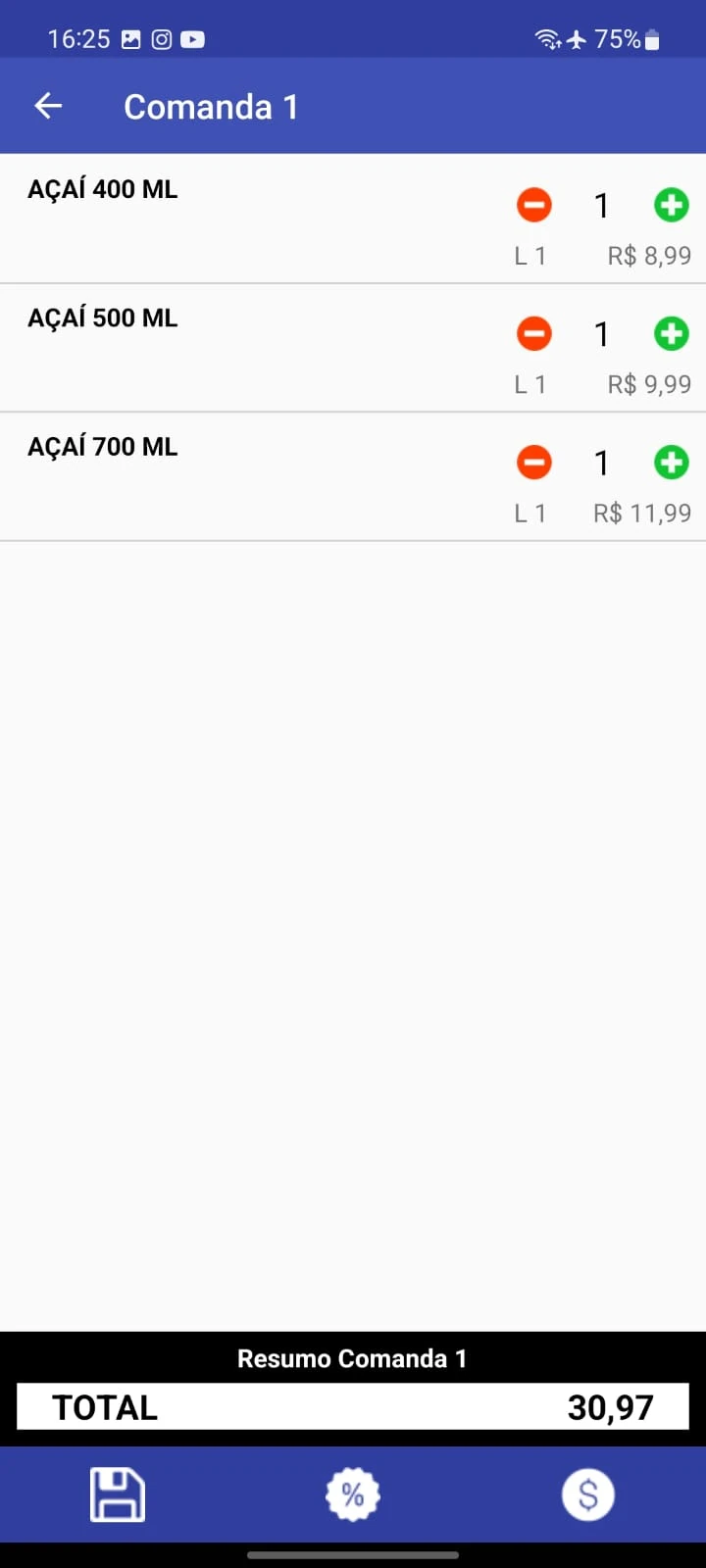The height and width of the screenshot is (1568, 706).
Task: Proceed to payment with the dollar icon
Action: [588, 1494]
